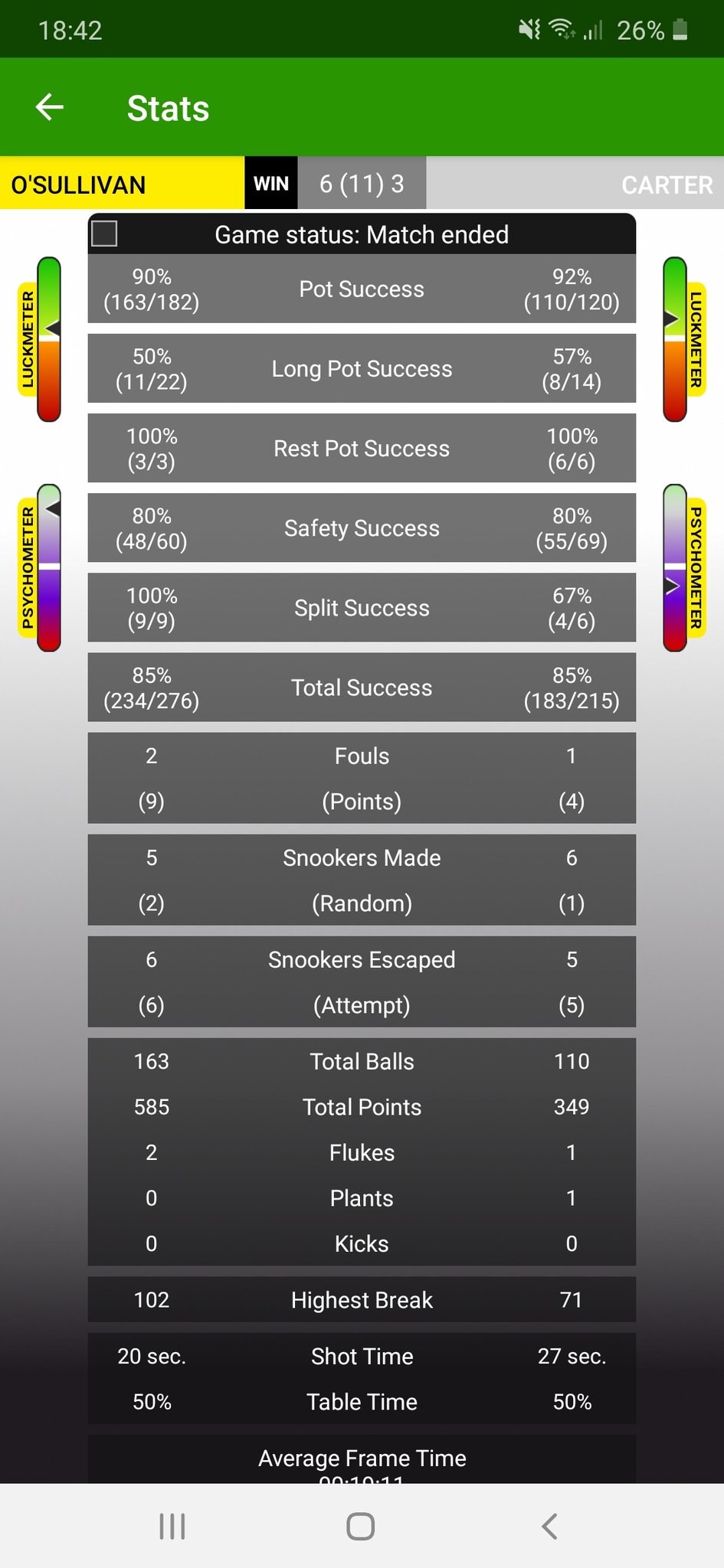Open recent apps from navigation bar
The width and height of the screenshot is (724, 1568).
pyautogui.click(x=172, y=1526)
